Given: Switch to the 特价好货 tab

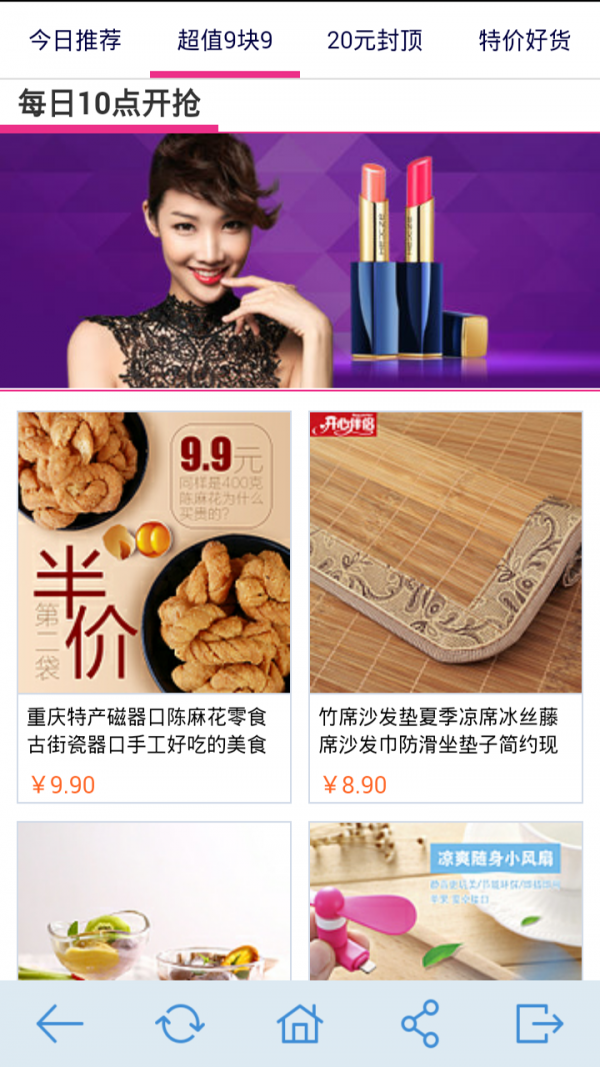Looking at the screenshot, I should (525, 41).
